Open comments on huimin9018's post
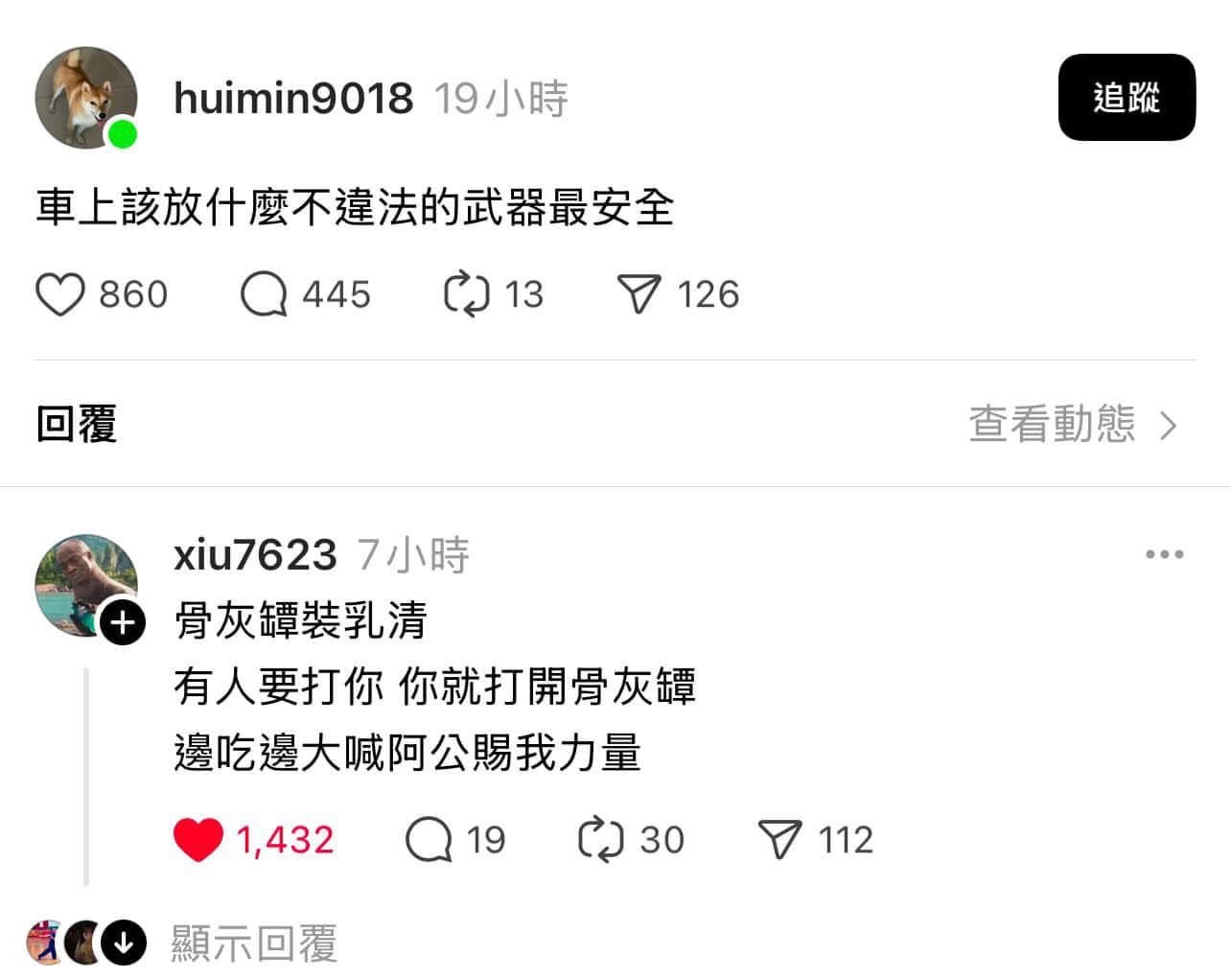The width and height of the screenshot is (1231, 980). point(264,294)
